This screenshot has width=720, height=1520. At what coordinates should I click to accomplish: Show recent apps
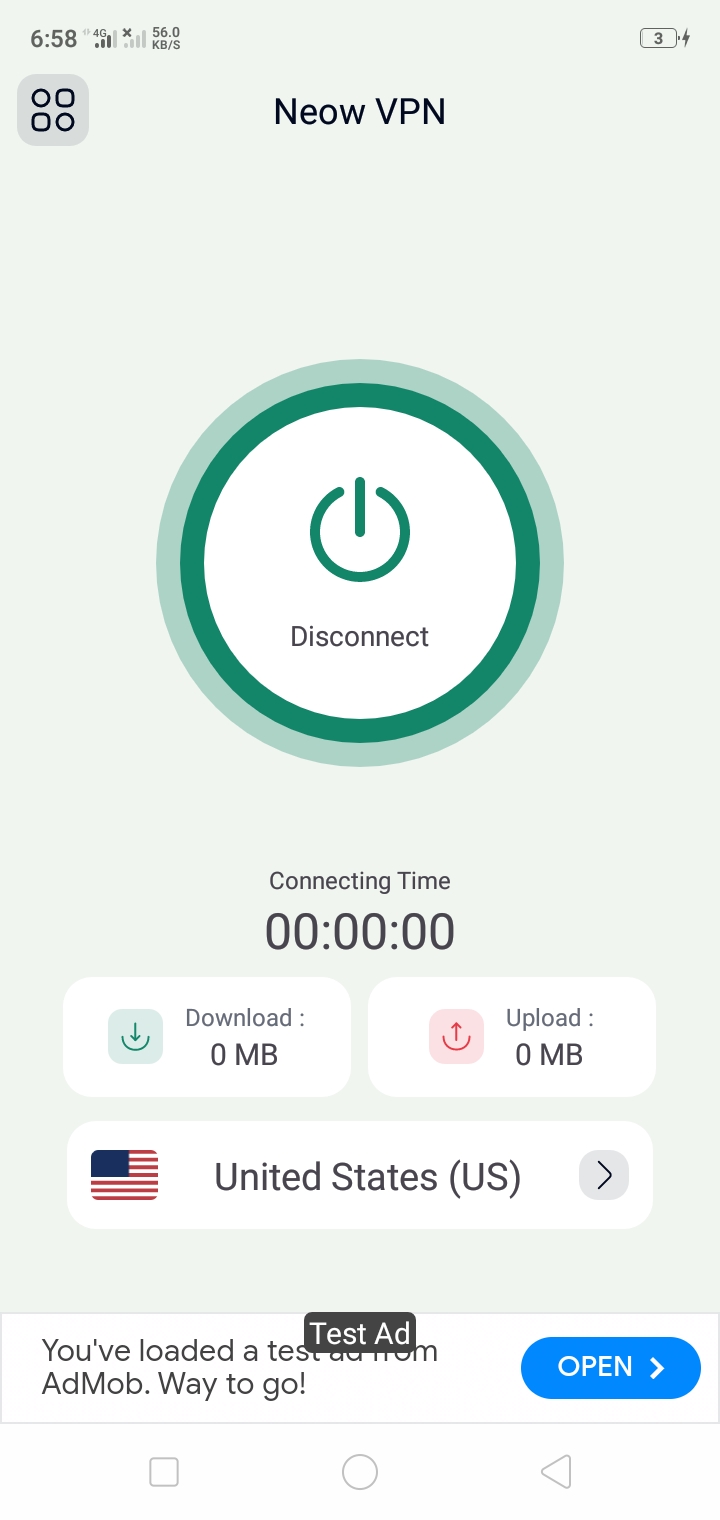click(x=164, y=1471)
